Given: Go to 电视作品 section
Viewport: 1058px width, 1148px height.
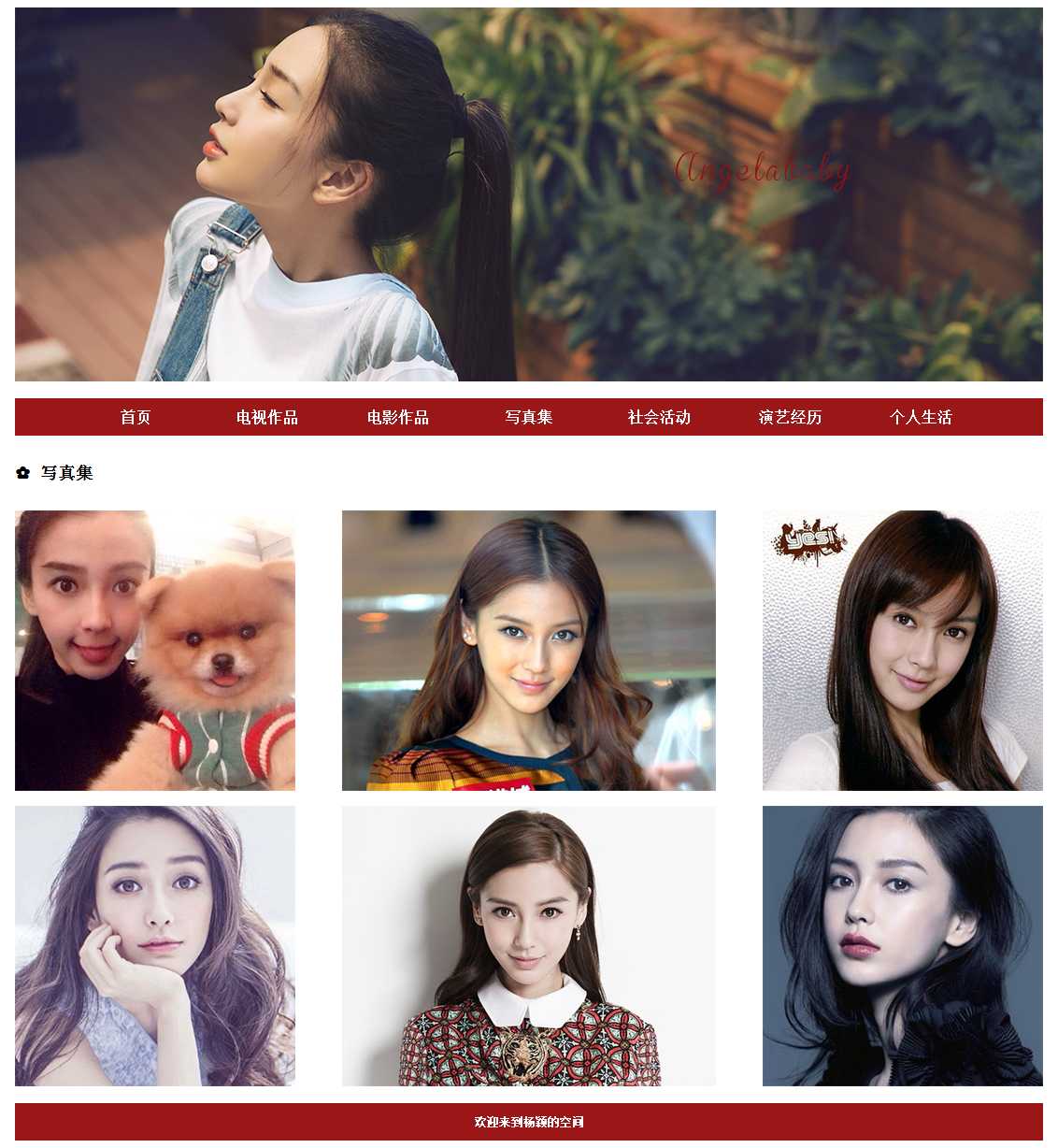Looking at the screenshot, I should point(267,417).
